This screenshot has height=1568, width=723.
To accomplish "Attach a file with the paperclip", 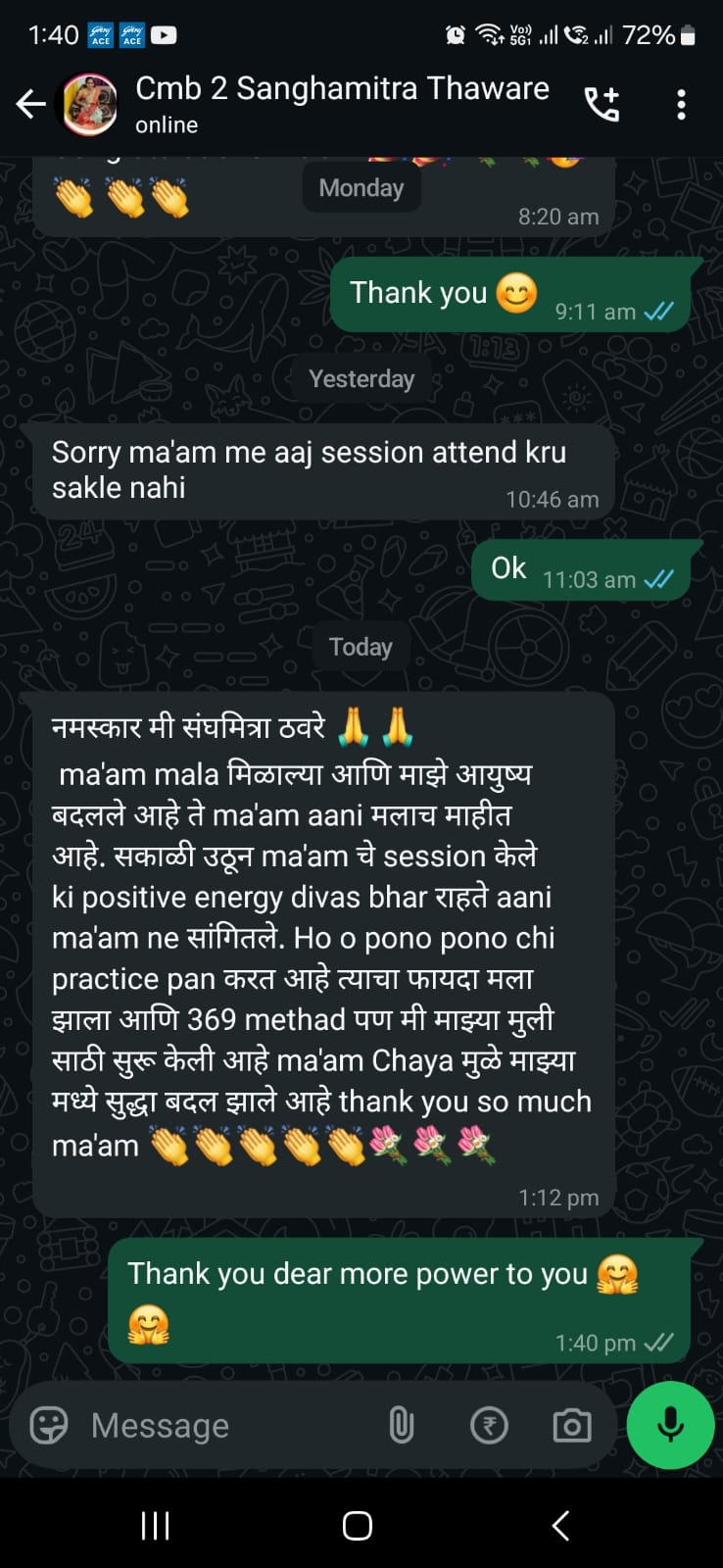I will pyautogui.click(x=402, y=1425).
